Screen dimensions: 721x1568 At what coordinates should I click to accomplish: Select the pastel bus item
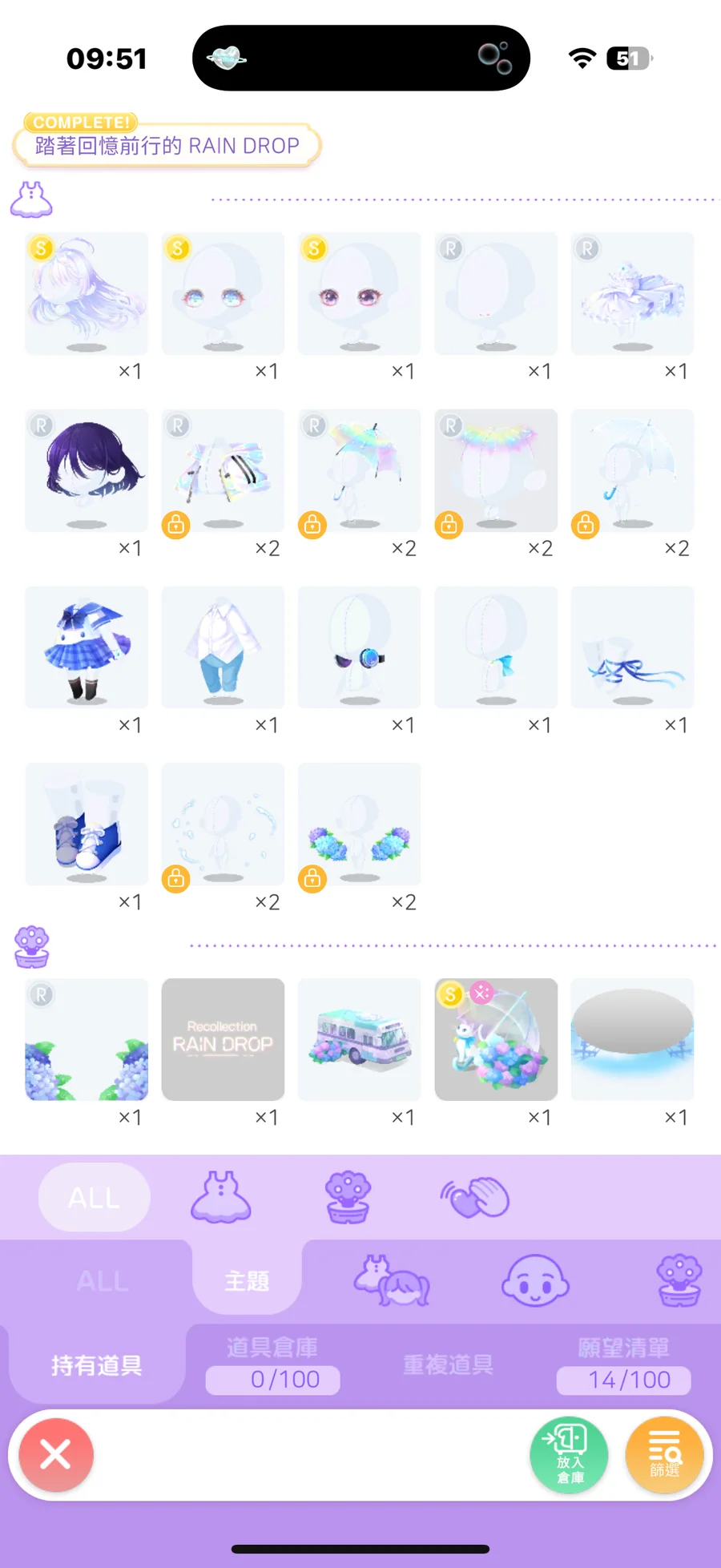point(360,1039)
